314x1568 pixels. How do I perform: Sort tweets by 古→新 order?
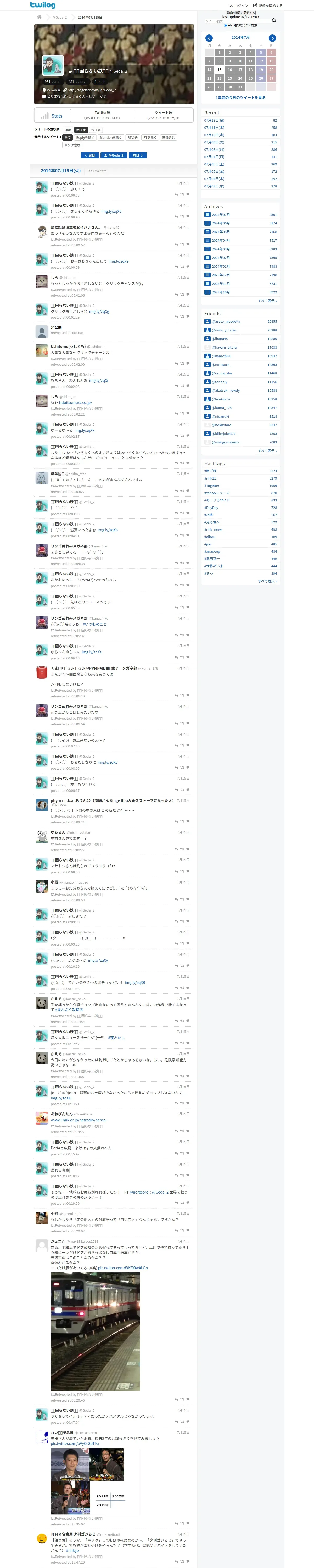(x=96, y=130)
